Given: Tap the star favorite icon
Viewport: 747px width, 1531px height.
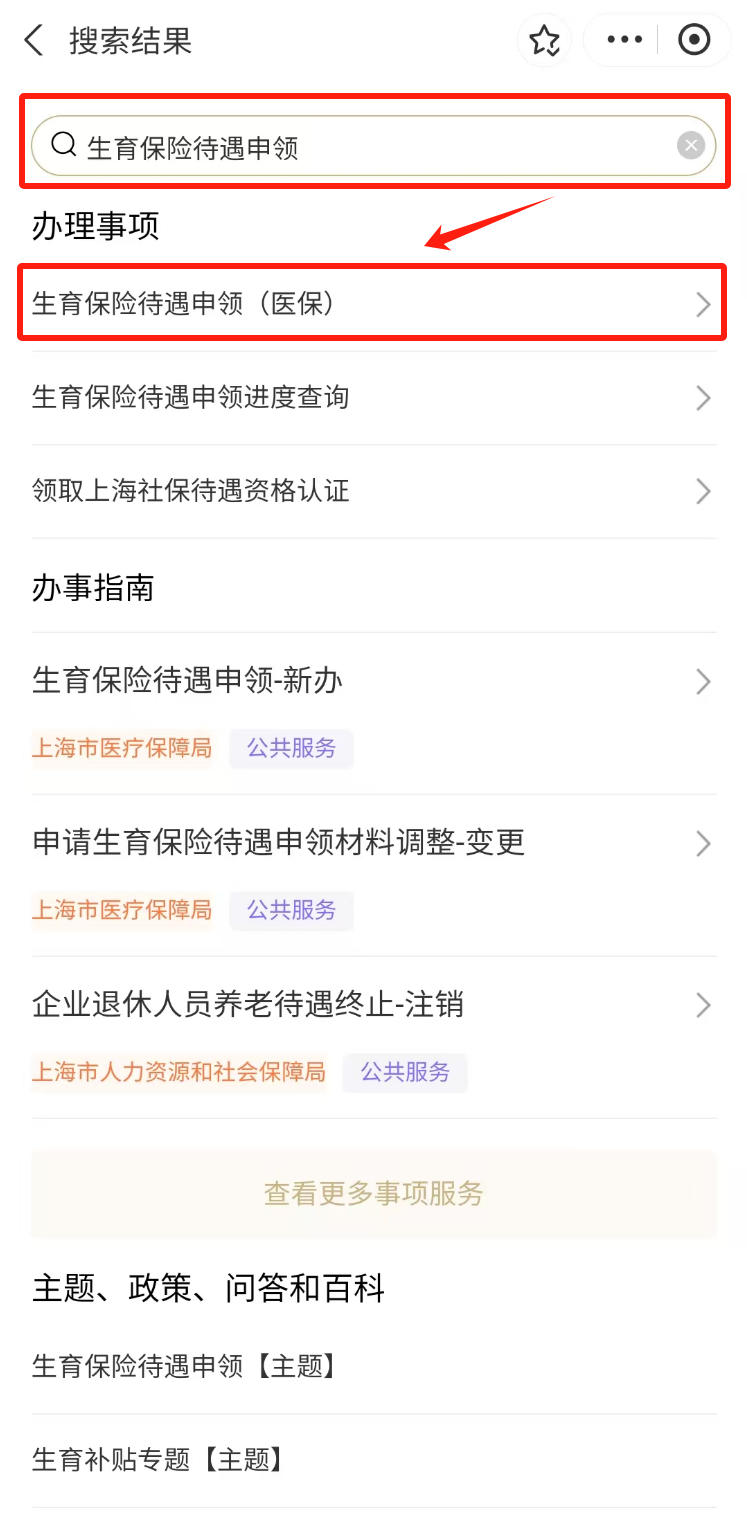Looking at the screenshot, I should pyautogui.click(x=544, y=40).
